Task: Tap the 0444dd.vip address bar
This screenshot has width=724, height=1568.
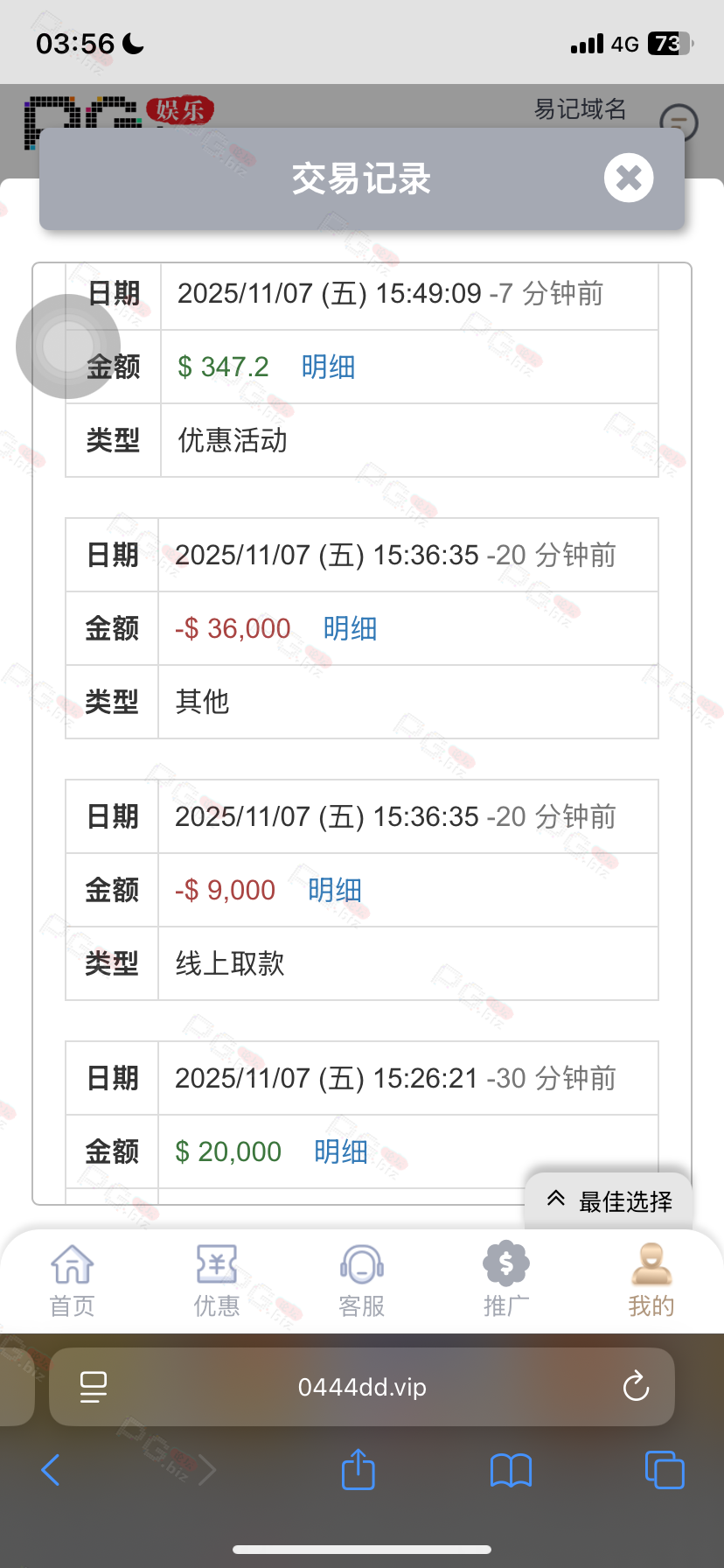Action: 362,1387
